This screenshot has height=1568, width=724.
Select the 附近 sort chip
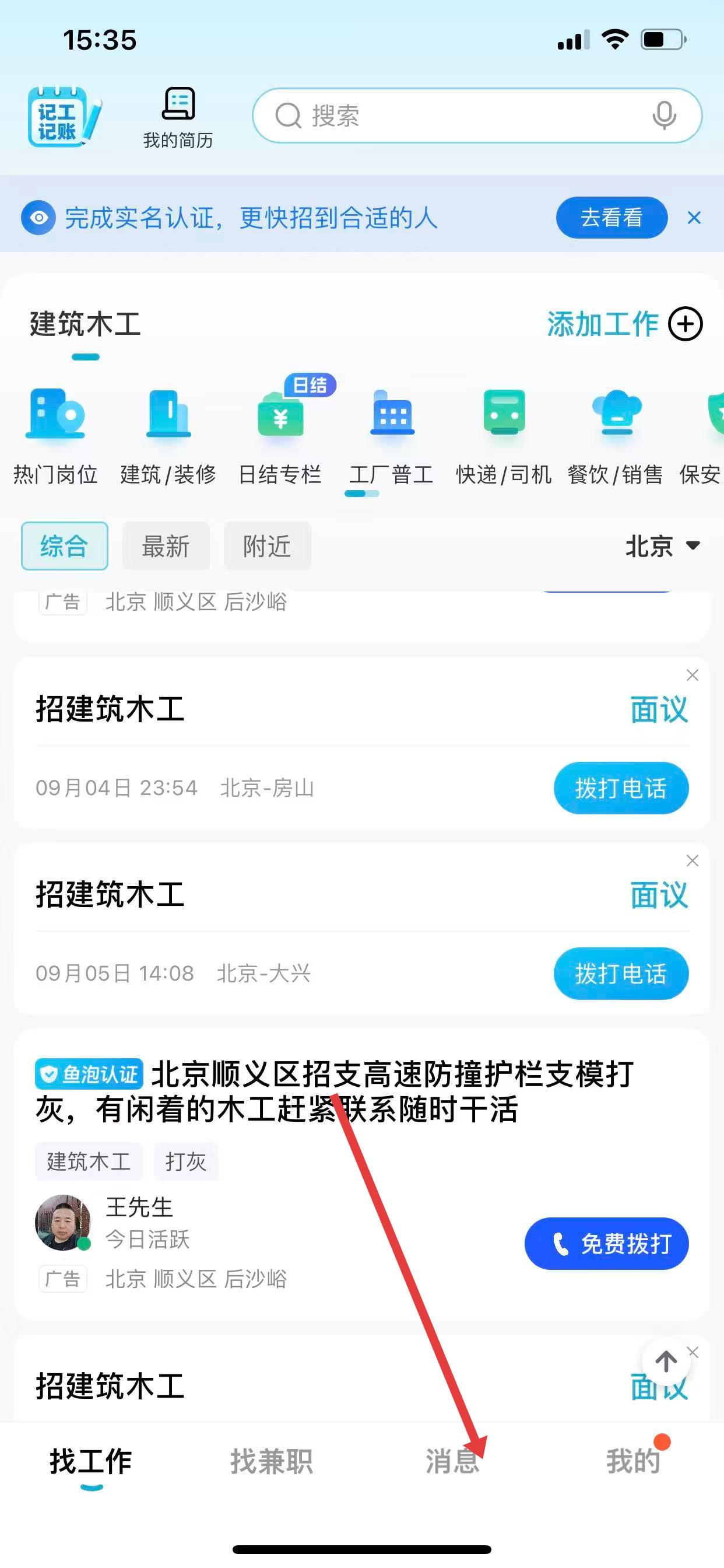point(267,546)
